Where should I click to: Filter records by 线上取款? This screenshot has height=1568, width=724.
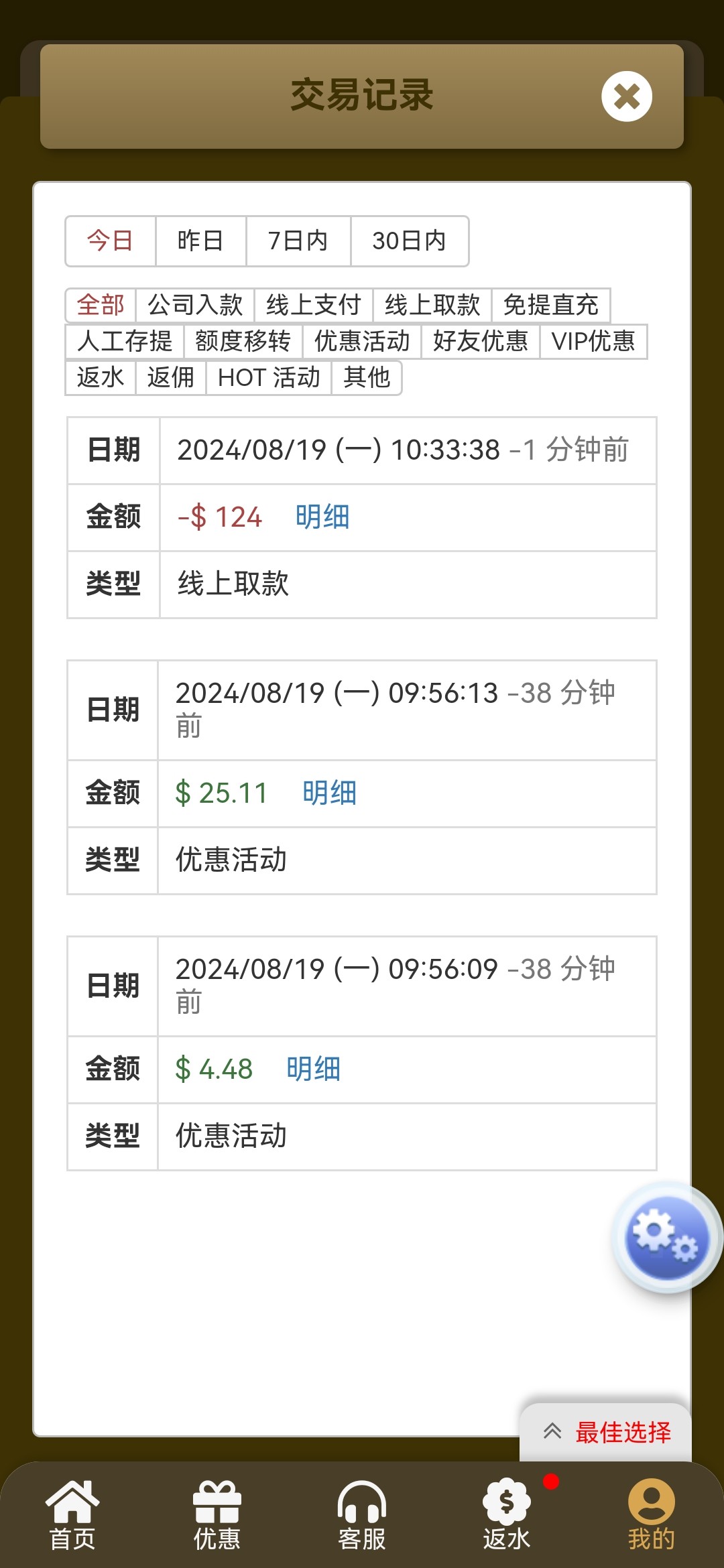[432, 305]
